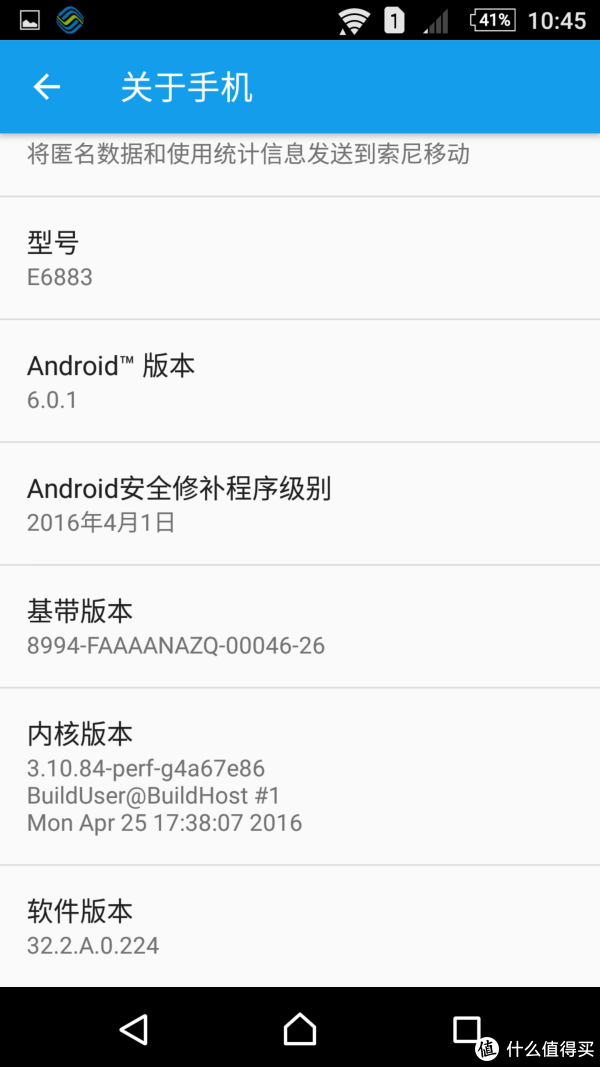This screenshot has width=600, height=1067.
Task: Select the Android安全修补程序级别 row
Action: click(300, 504)
